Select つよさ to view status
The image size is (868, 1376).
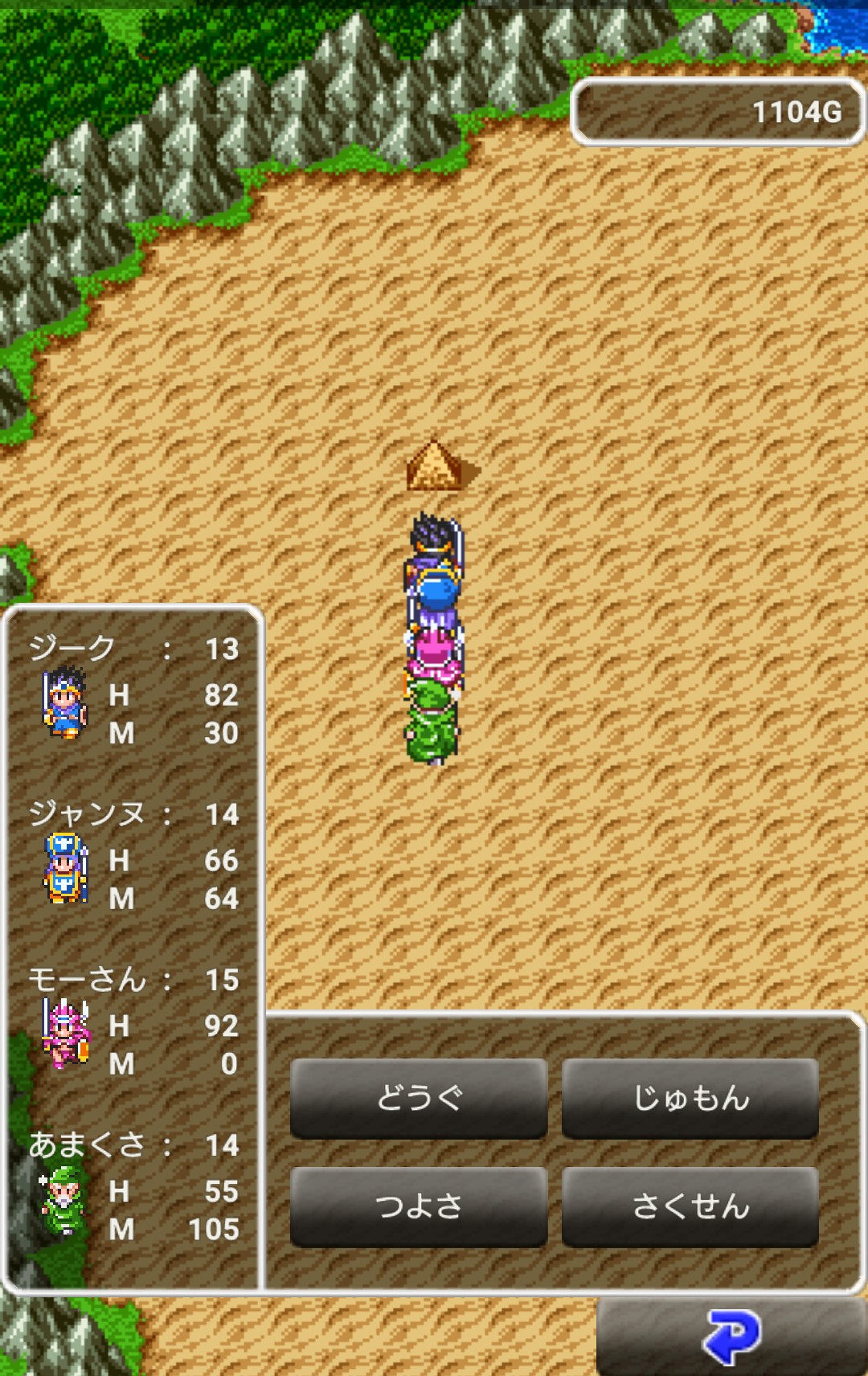coord(419,1206)
